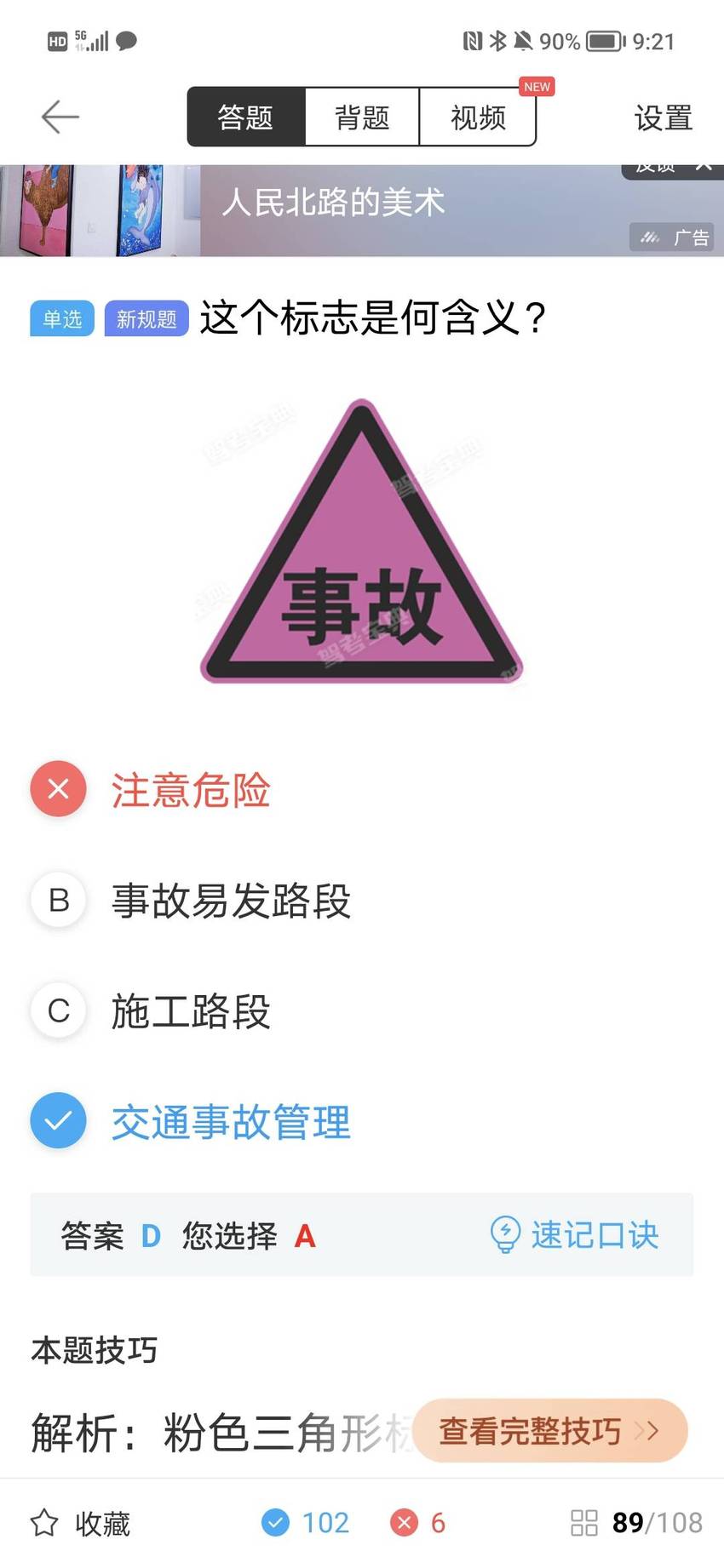Tap 查看完整技巧 button
This screenshot has width=724, height=1568.
tap(550, 1430)
